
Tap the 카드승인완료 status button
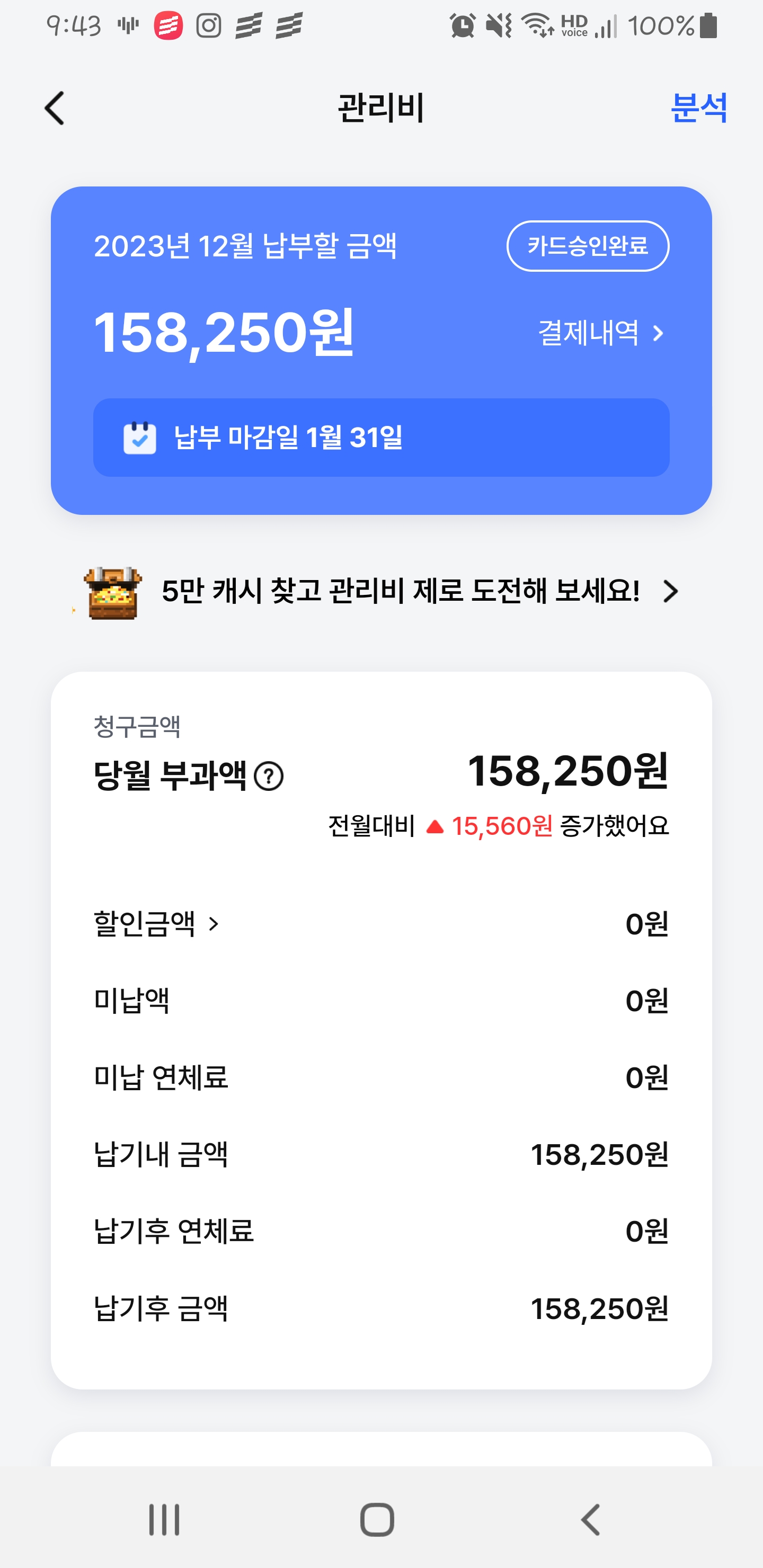pos(587,246)
